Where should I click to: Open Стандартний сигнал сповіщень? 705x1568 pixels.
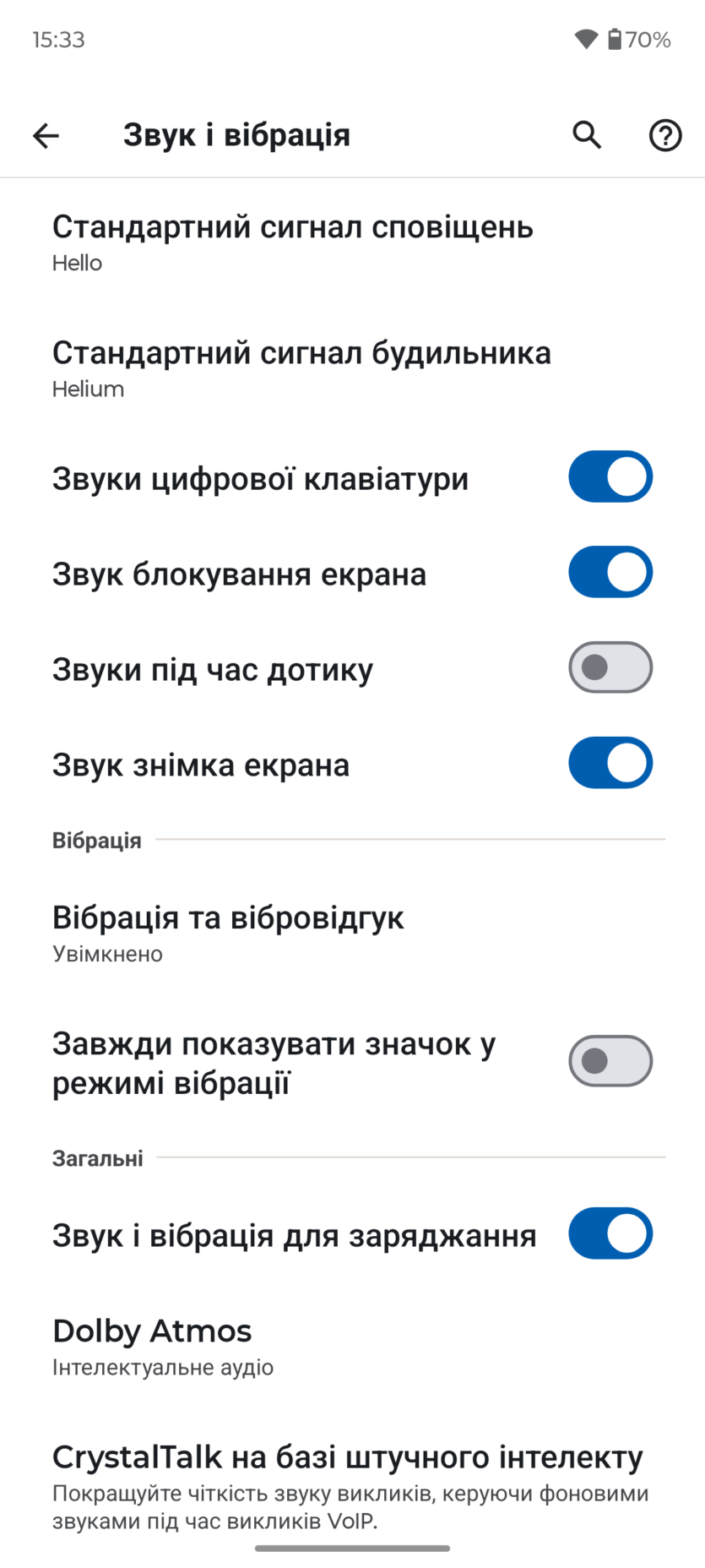[292, 242]
